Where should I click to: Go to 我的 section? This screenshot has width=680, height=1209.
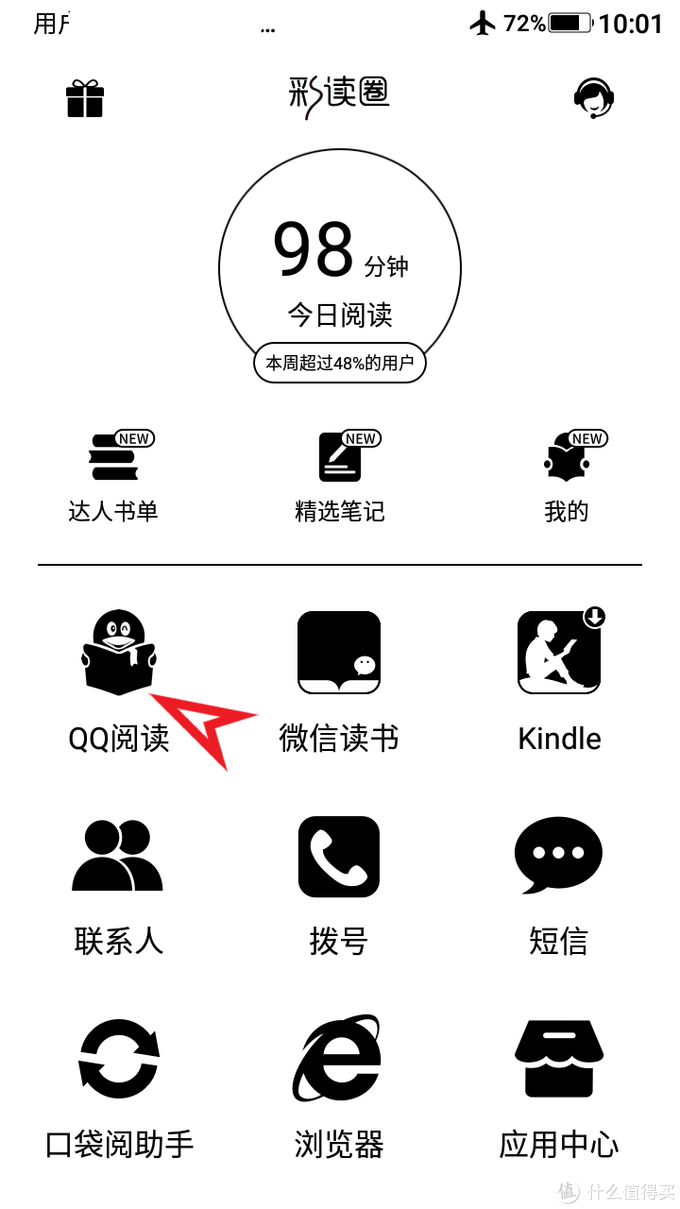pyautogui.click(x=567, y=476)
